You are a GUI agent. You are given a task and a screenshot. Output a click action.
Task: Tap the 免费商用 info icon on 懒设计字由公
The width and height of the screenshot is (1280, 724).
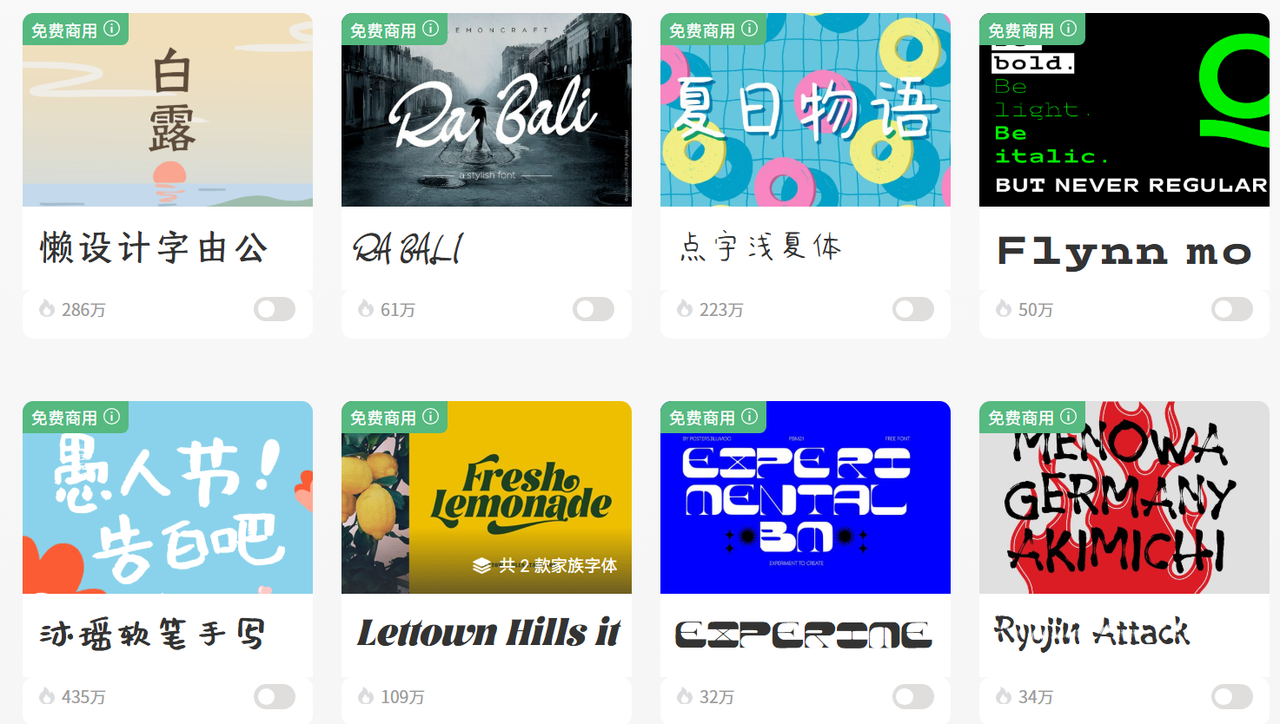[112, 29]
